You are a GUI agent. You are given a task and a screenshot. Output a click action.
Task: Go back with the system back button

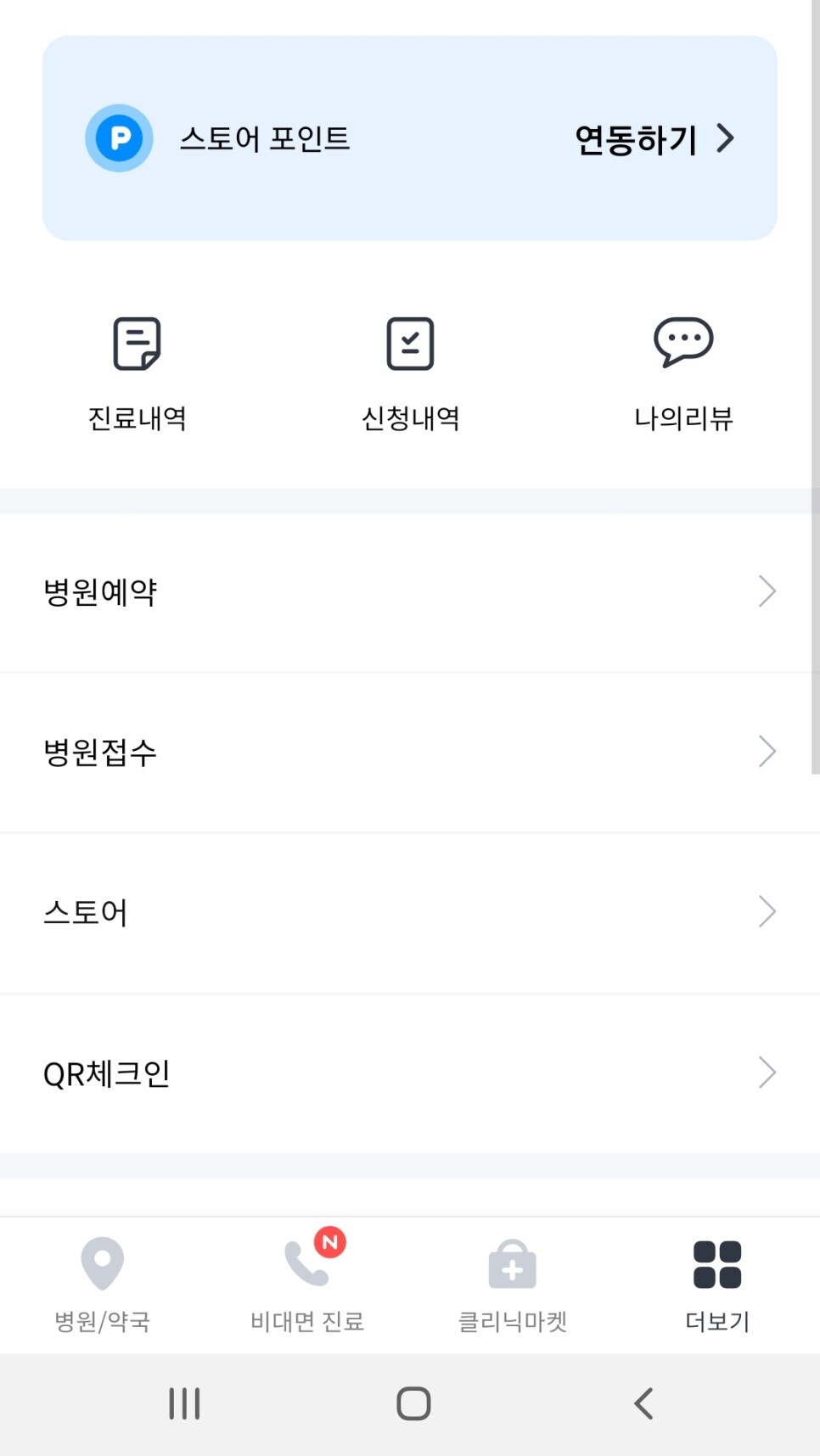pyautogui.click(x=643, y=1403)
